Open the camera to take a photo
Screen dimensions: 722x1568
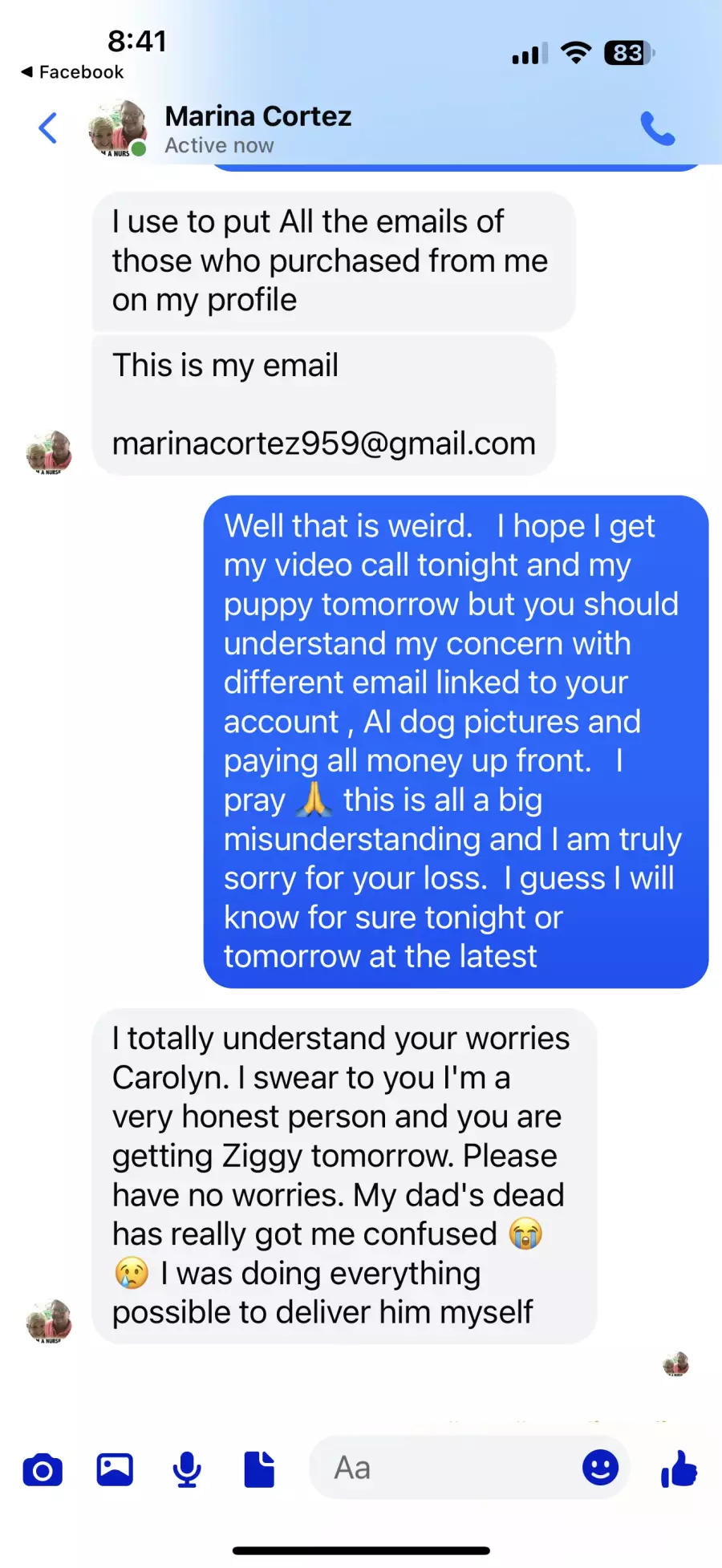coord(43,1469)
